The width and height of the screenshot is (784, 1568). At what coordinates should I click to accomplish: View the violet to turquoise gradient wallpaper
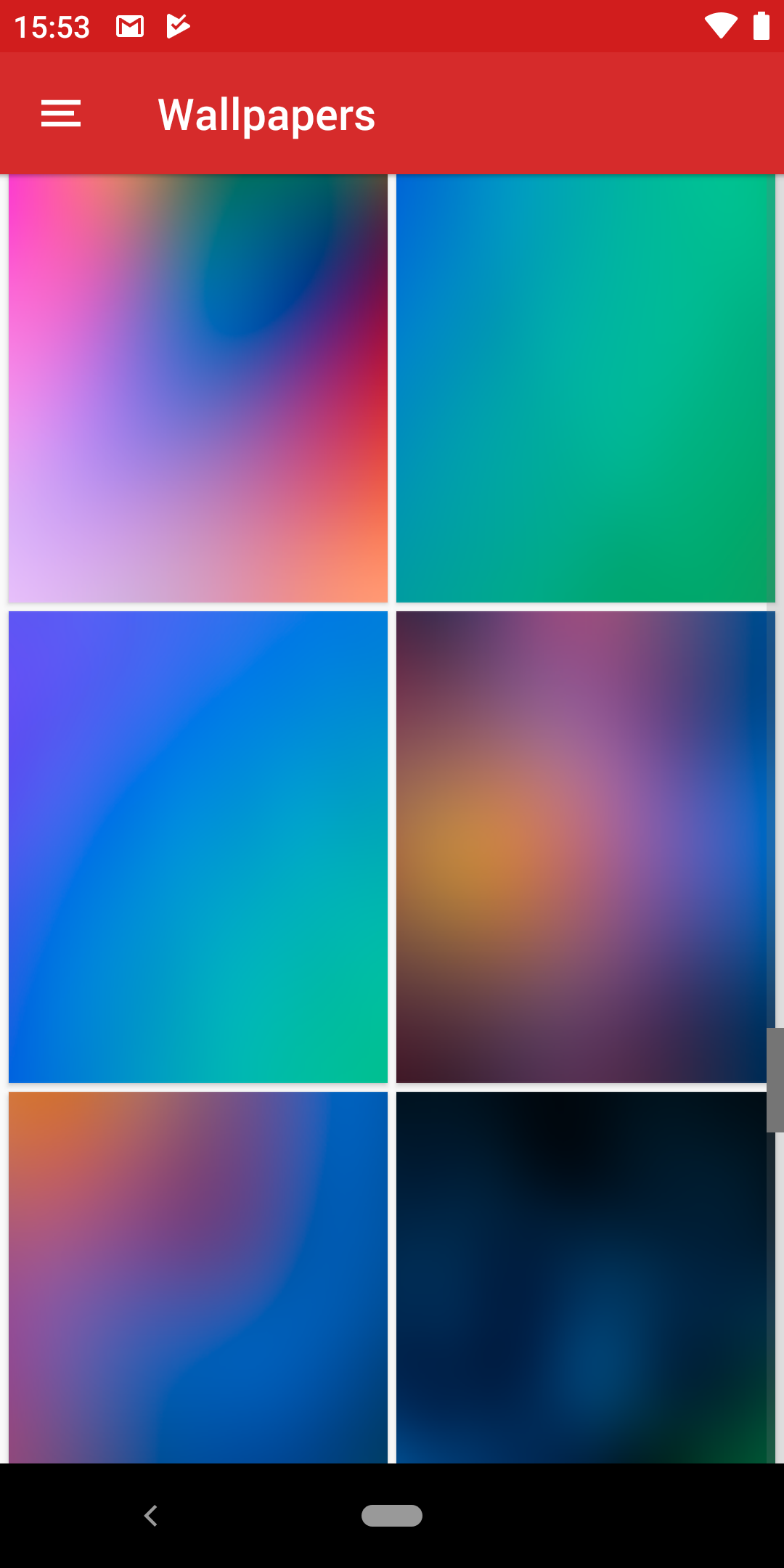click(198, 847)
